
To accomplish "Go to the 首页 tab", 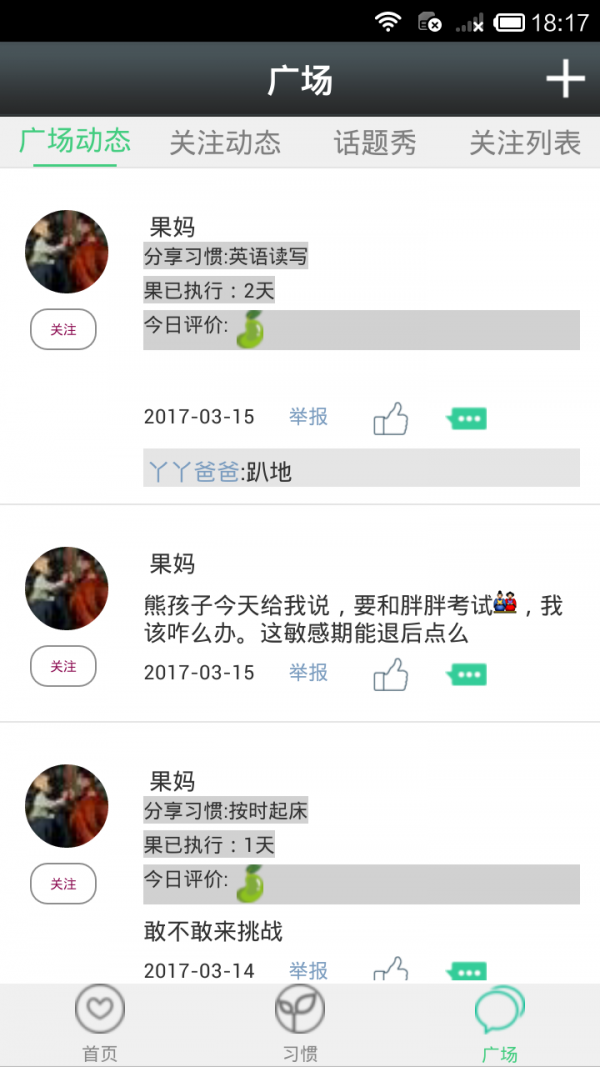I will click(100, 1022).
